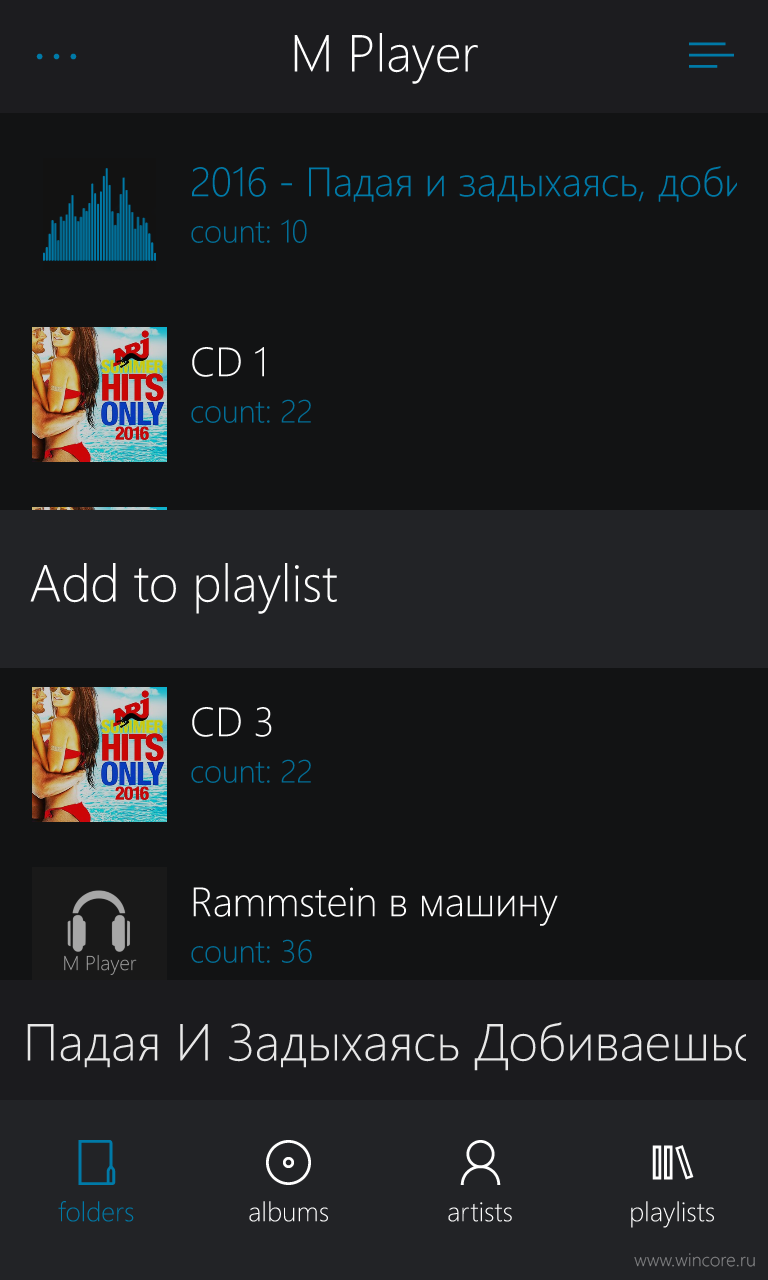
Task: Open the 2016 folder with count 10
Action: click(x=384, y=206)
